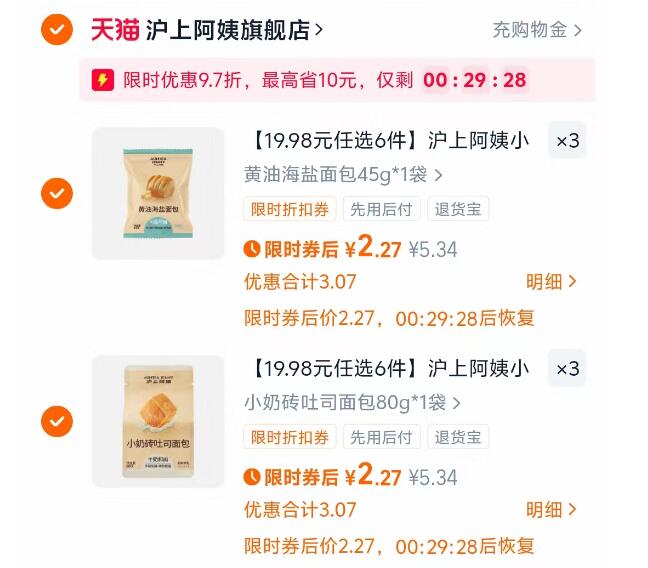648x568 pixels.
Task: Open the 黄油海盐面包 product image
Action: point(158,193)
